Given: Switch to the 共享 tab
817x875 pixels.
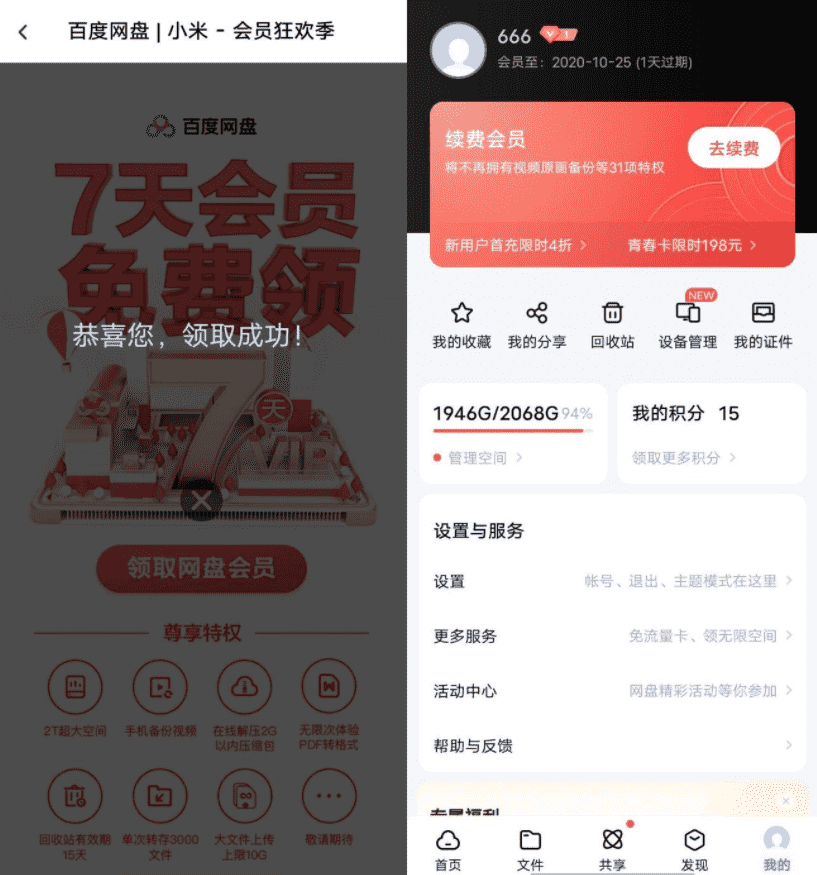Looking at the screenshot, I should click(x=612, y=849).
